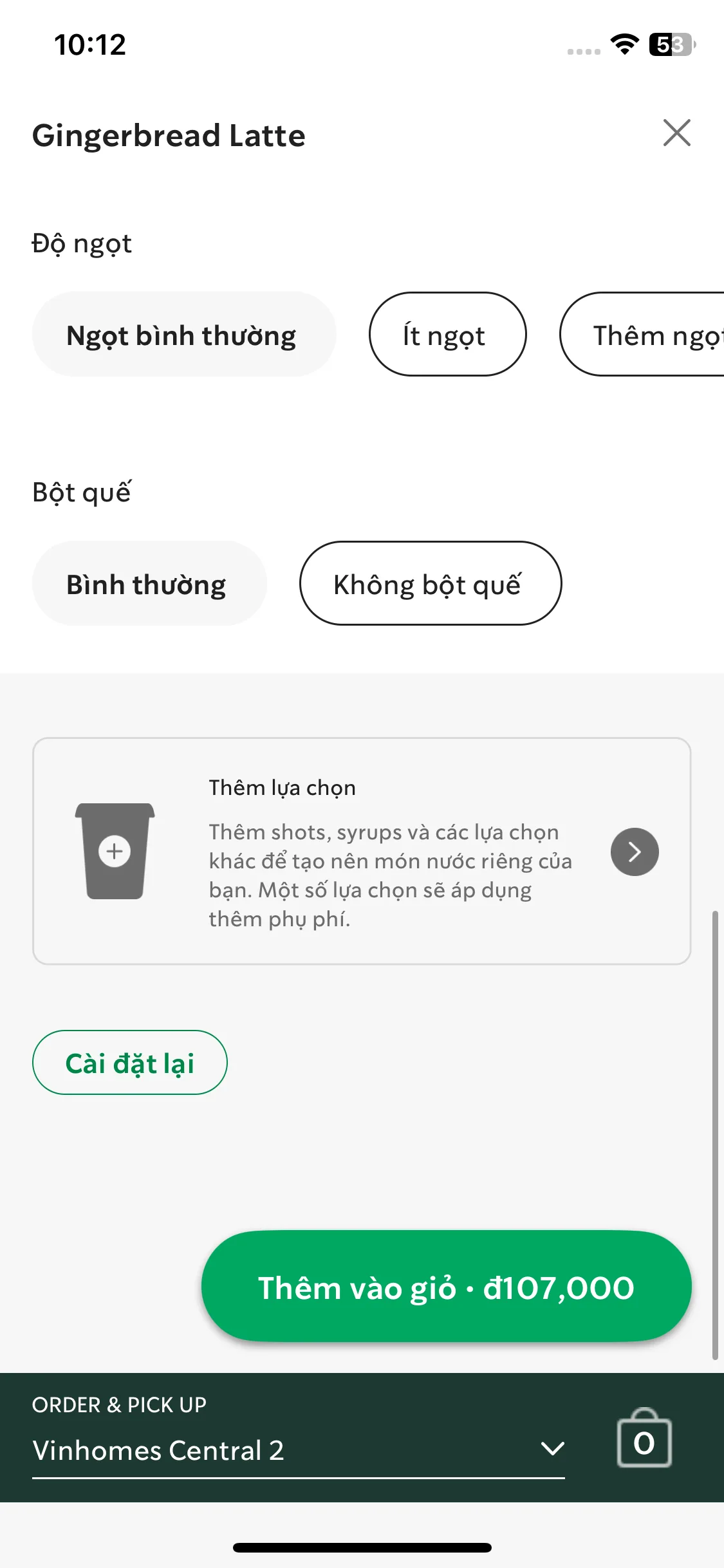This screenshot has height=1568, width=724.
Task: Close the Gingerbread Latte customization screen
Action: coord(676,133)
